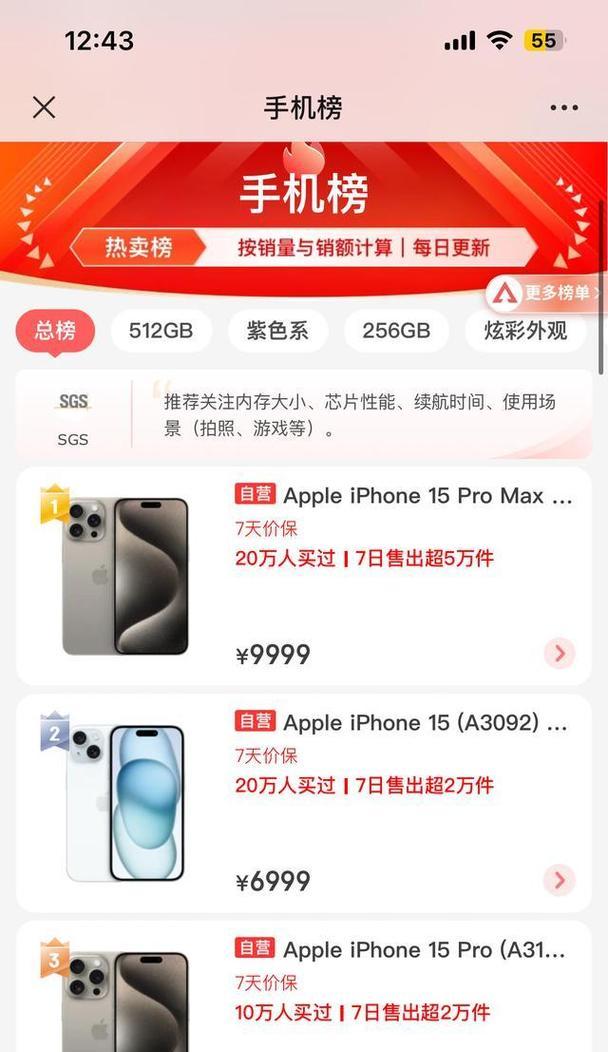
Task: Open 更多榜单 for more rankings
Action: pyautogui.click(x=548, y=293)
